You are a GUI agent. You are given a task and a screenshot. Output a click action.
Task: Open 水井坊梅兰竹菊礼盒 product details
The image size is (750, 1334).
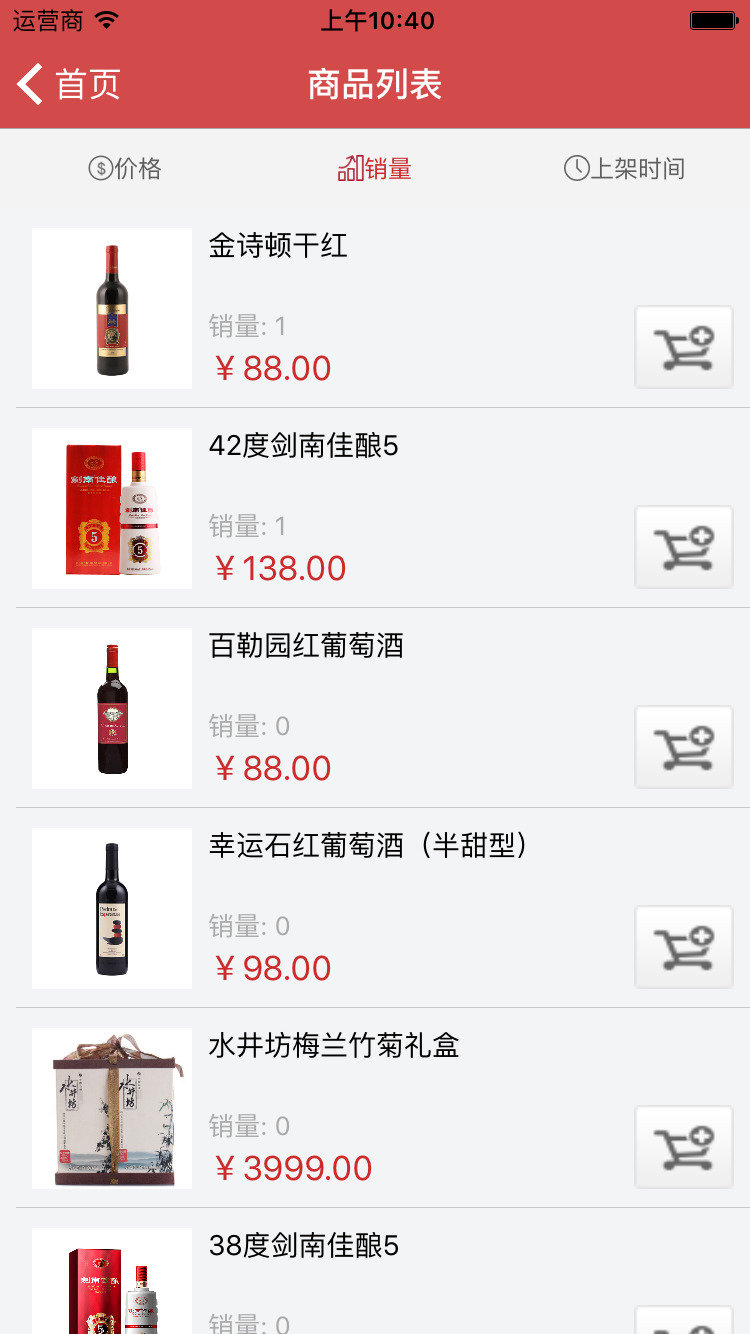(x=334, y=1046)
